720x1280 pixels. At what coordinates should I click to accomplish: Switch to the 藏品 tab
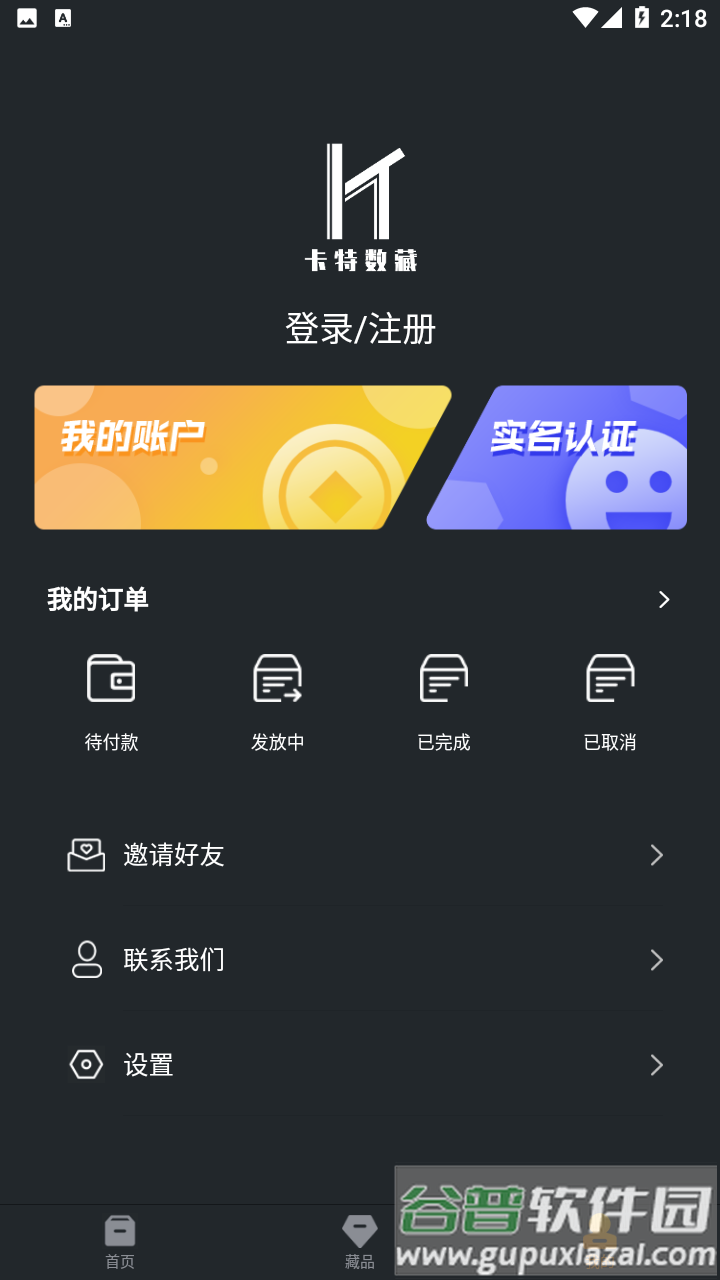point(359,1242)
